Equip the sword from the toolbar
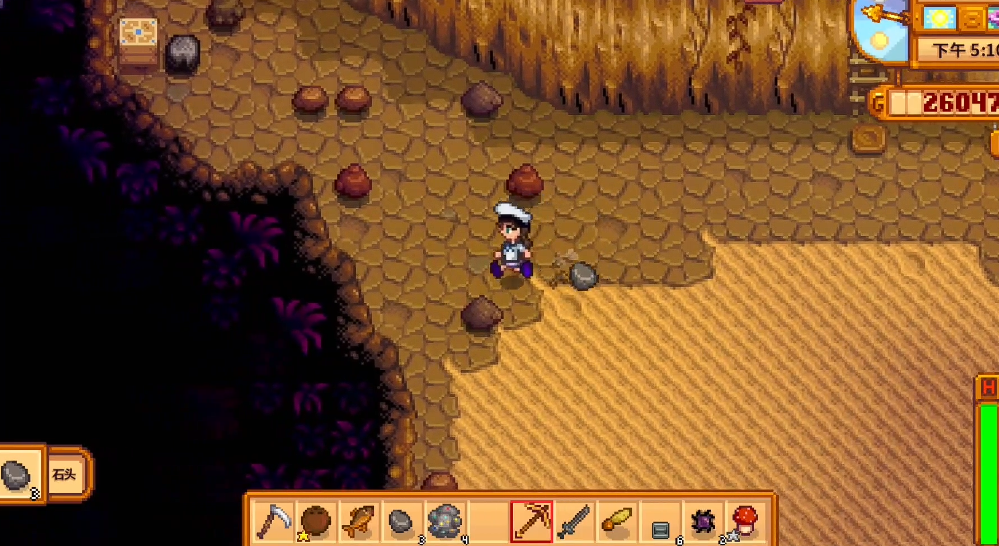The height and width of the screenshot is (546, 999). pyautogui.click(x=574, y=521)
